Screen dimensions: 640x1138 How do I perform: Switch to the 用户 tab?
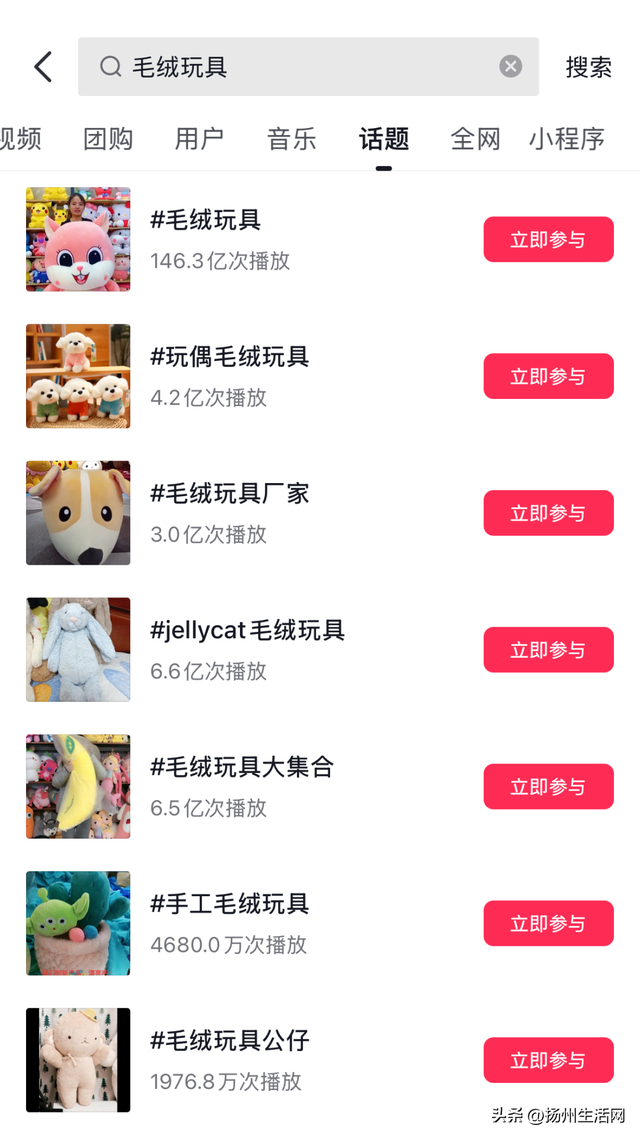coord(199,139)
